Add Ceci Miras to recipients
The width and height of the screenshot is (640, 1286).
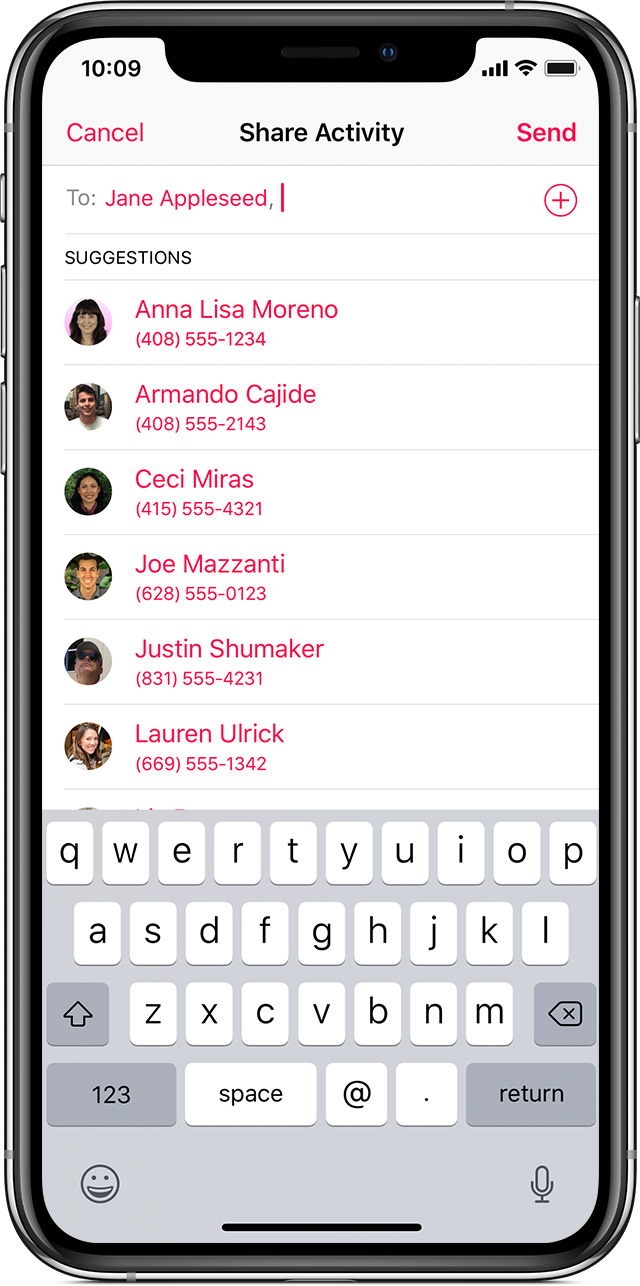tap(320, 493)
